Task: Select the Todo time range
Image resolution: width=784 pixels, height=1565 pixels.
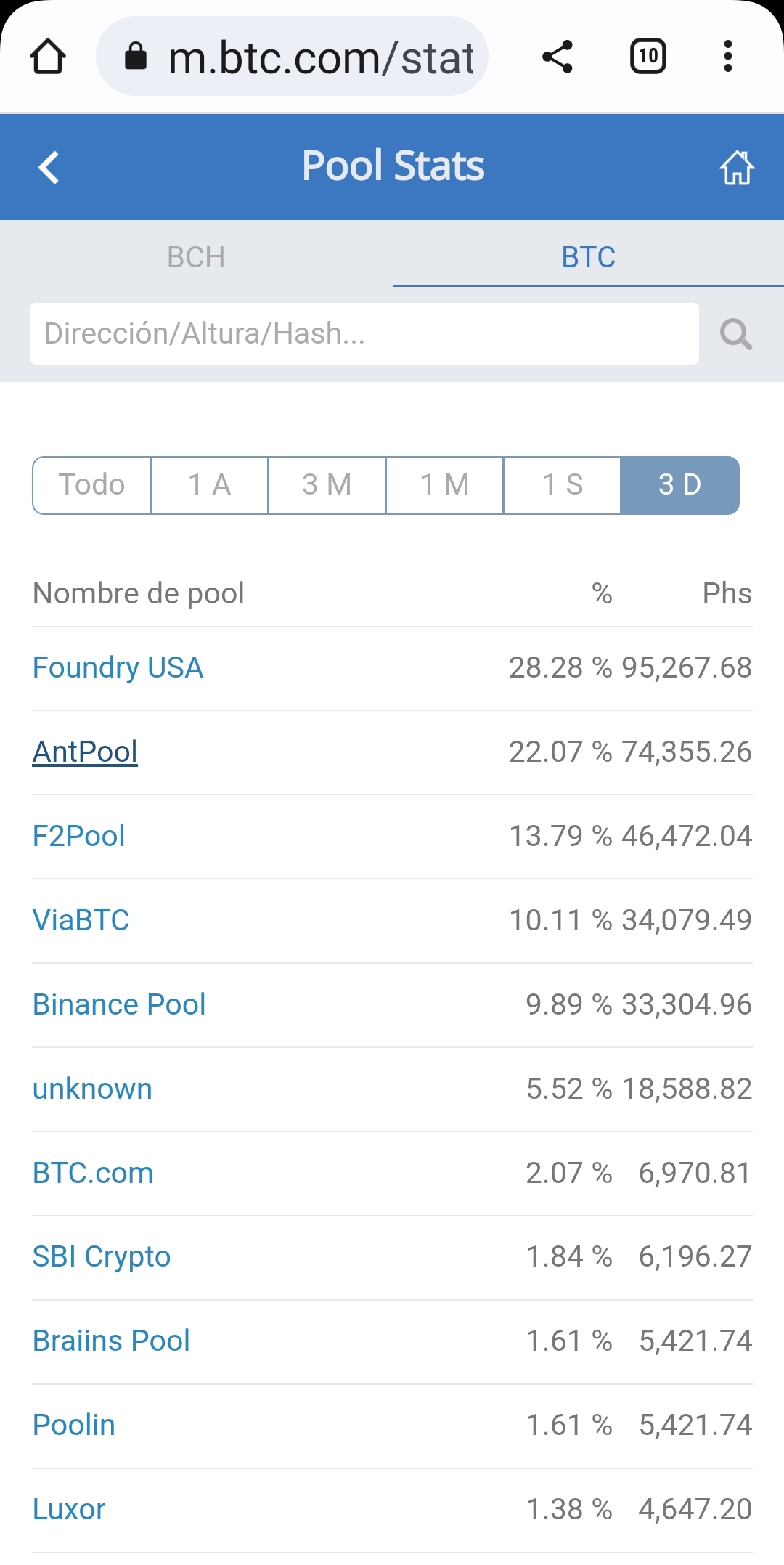Action: pyautogui.click(x=91, y=485)
